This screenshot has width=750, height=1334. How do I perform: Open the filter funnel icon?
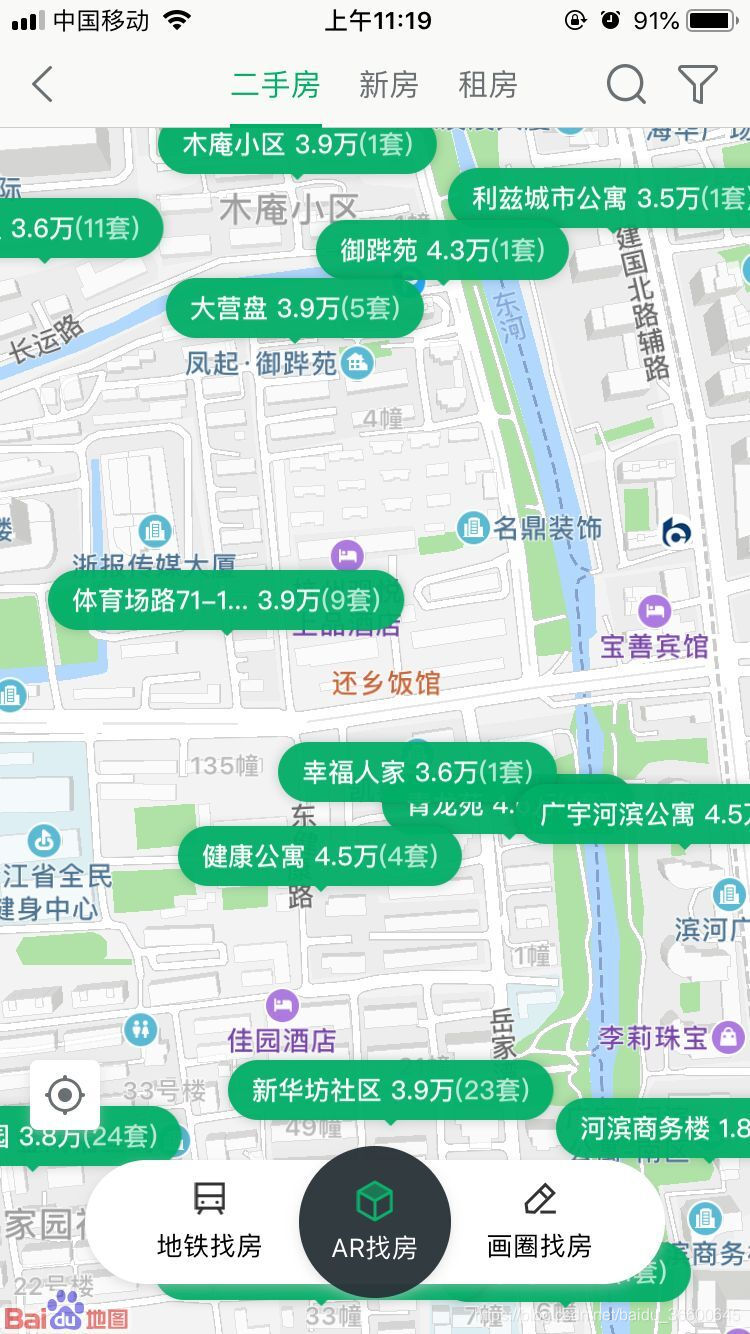pos(698,85)
